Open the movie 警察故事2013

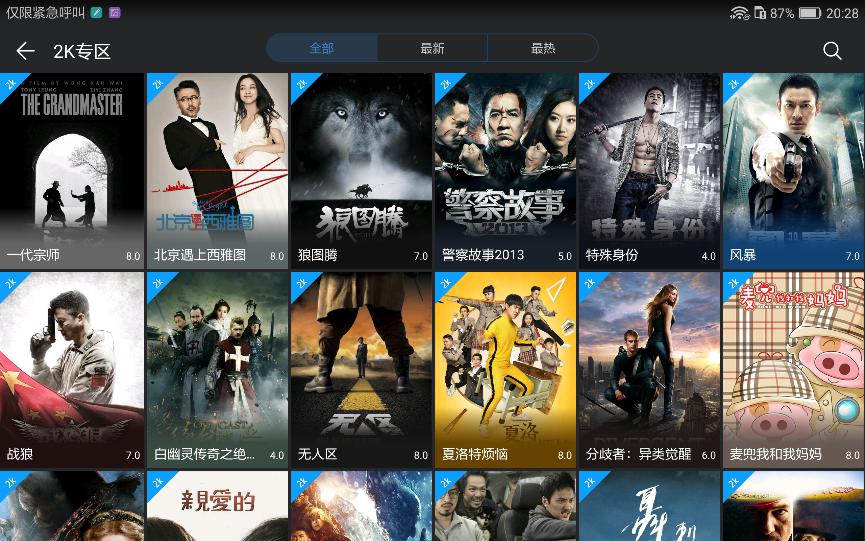505,170
